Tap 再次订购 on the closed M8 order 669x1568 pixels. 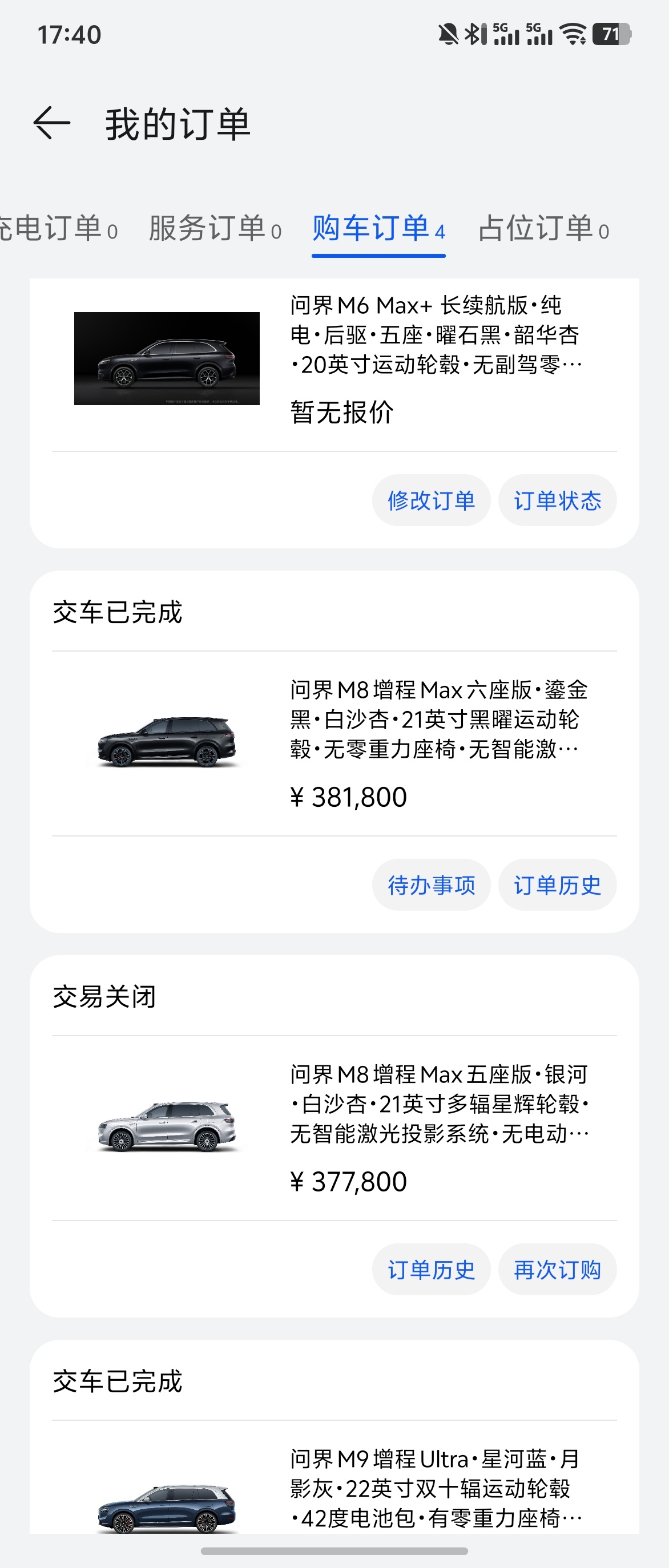pyautogui.click(x=557, y=1270)
